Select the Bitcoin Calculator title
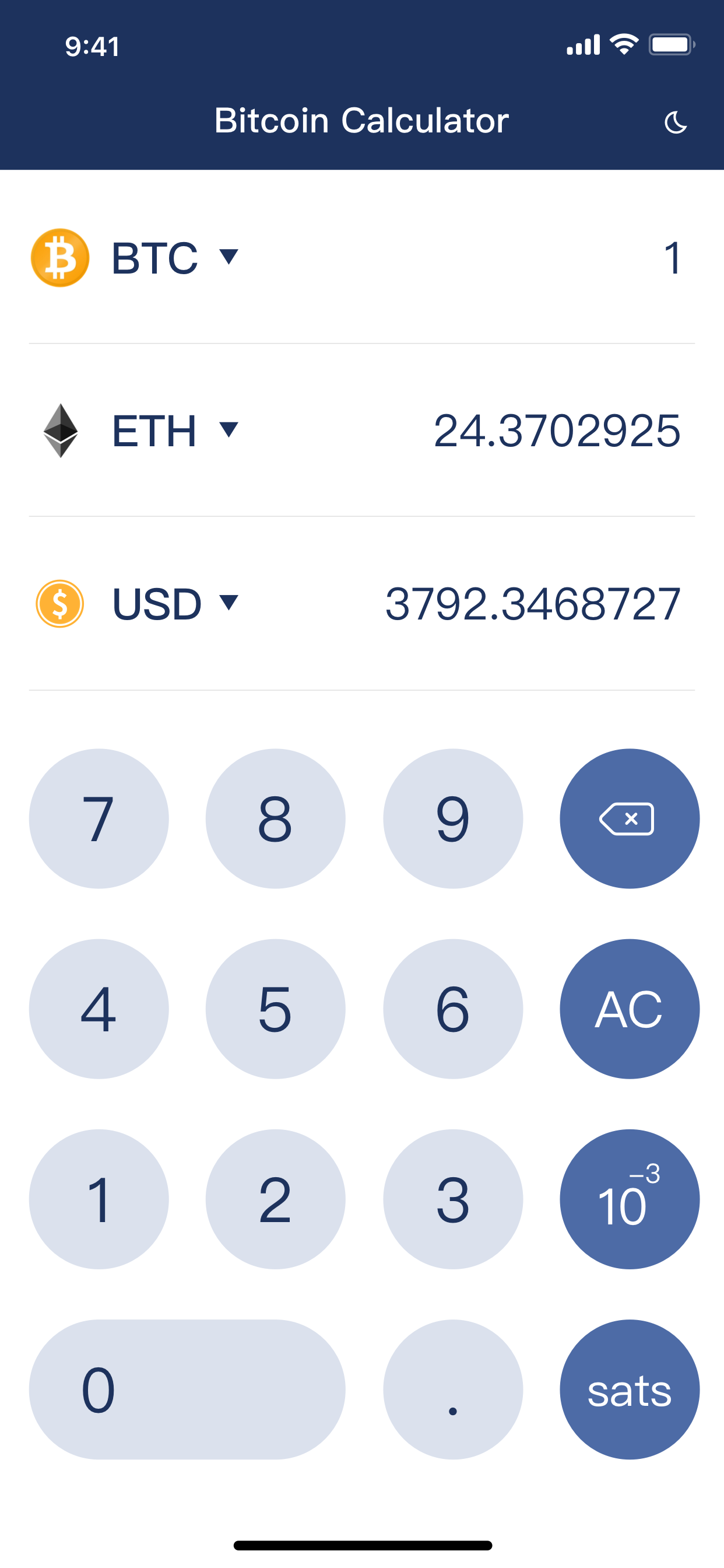The height and width of the screenshot is (1568, 724). pyautogui.click(x=362, y=120)
